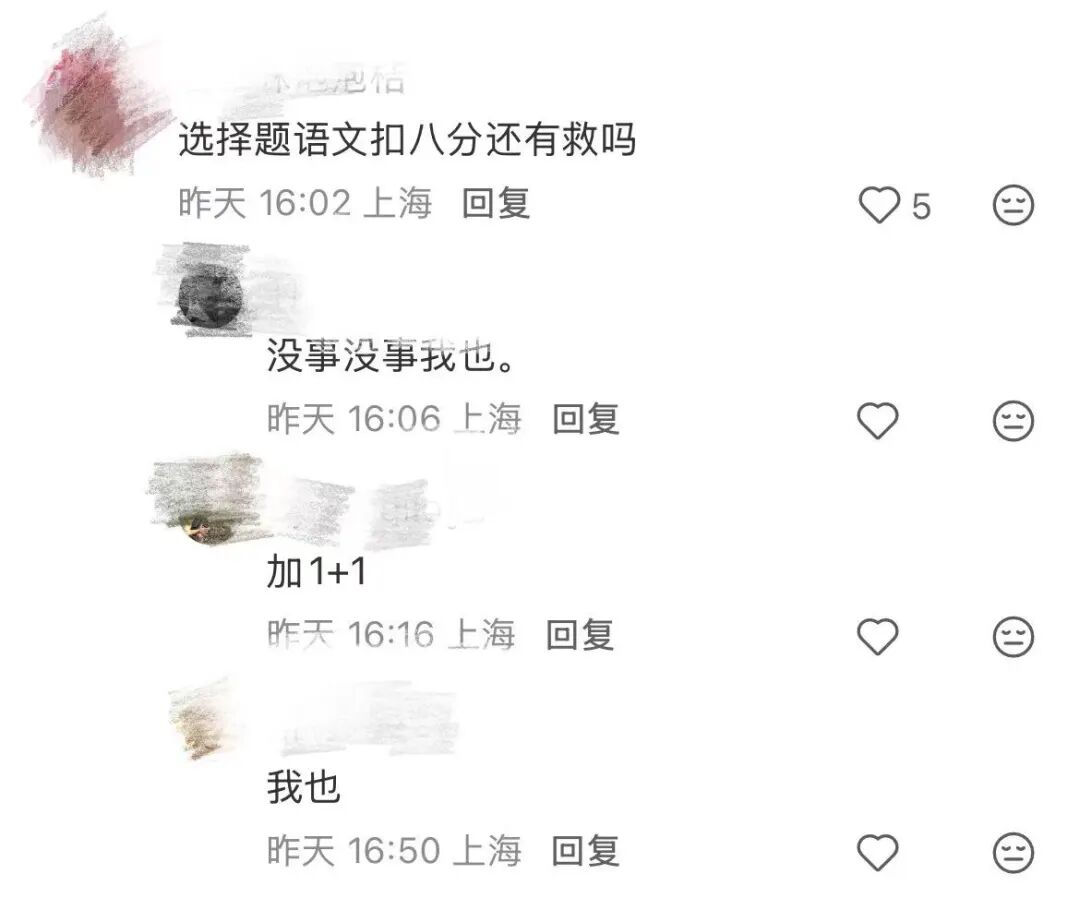The image size is (1080, 898).
Task: Open the avatar beside the 没事没事我也 reply
Action: point(209,297)
